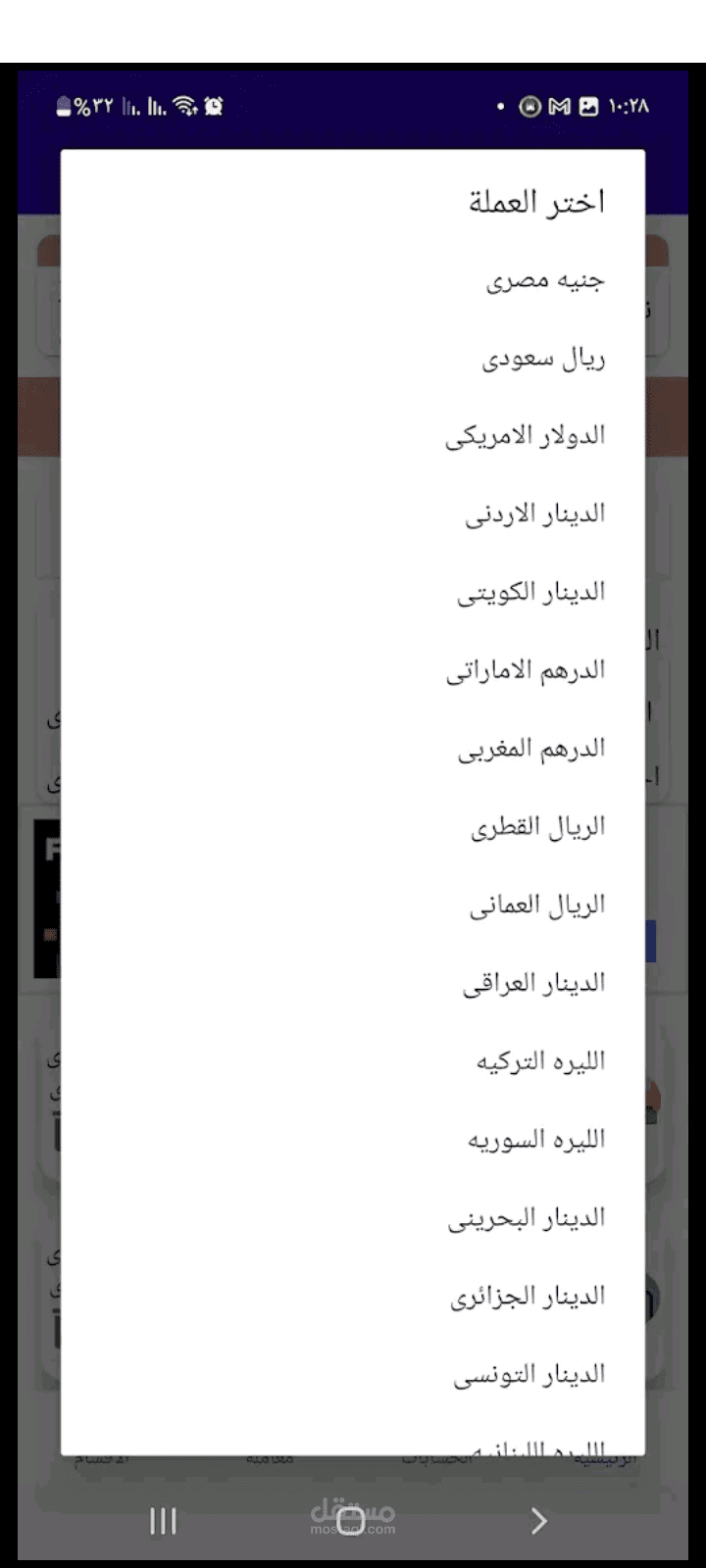This screenshot has height=1568, width=706.
Task: Choose الريال العمانى currency
Action: point(536,905)
